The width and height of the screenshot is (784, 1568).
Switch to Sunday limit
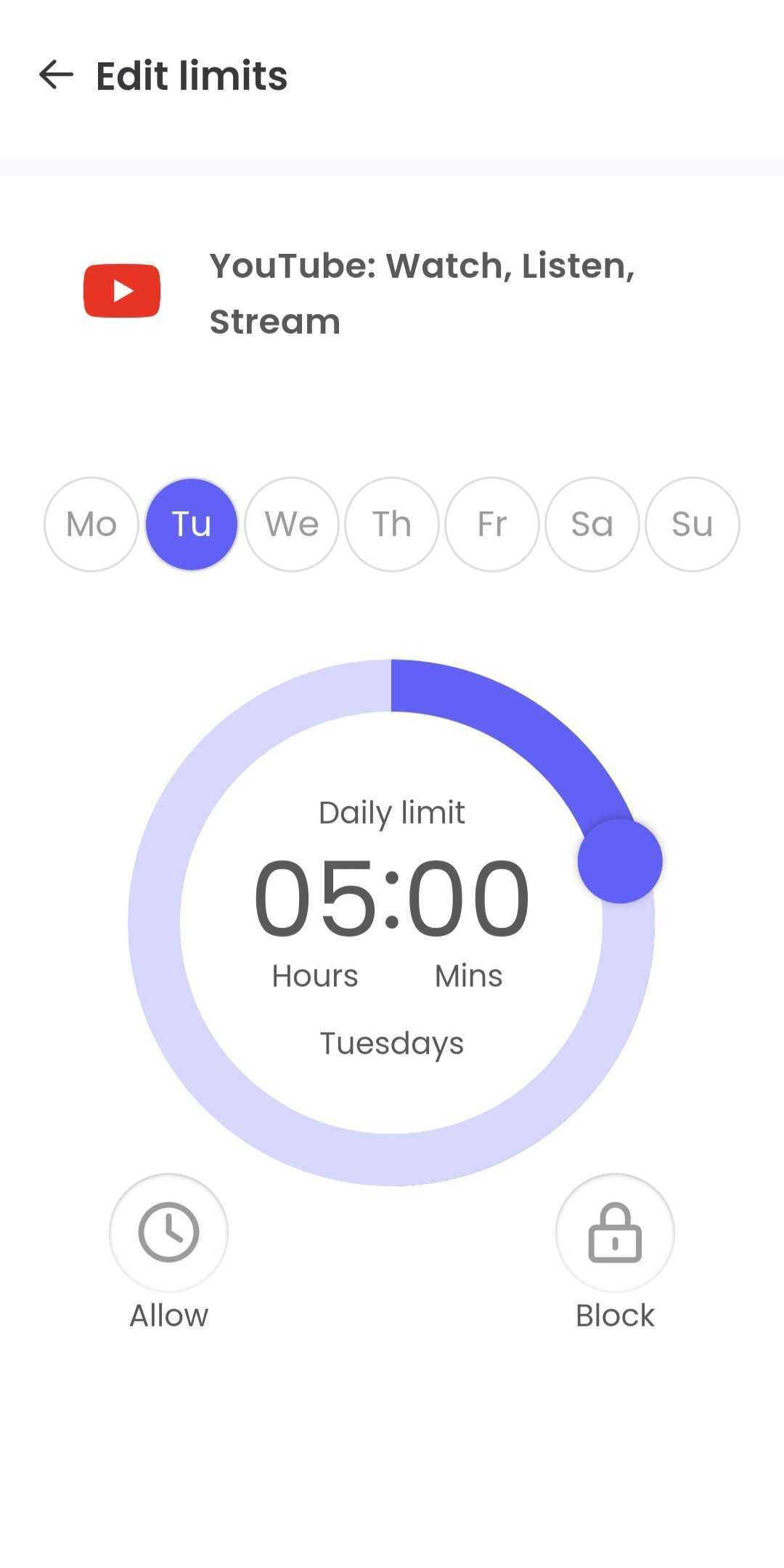pos(693,524)
